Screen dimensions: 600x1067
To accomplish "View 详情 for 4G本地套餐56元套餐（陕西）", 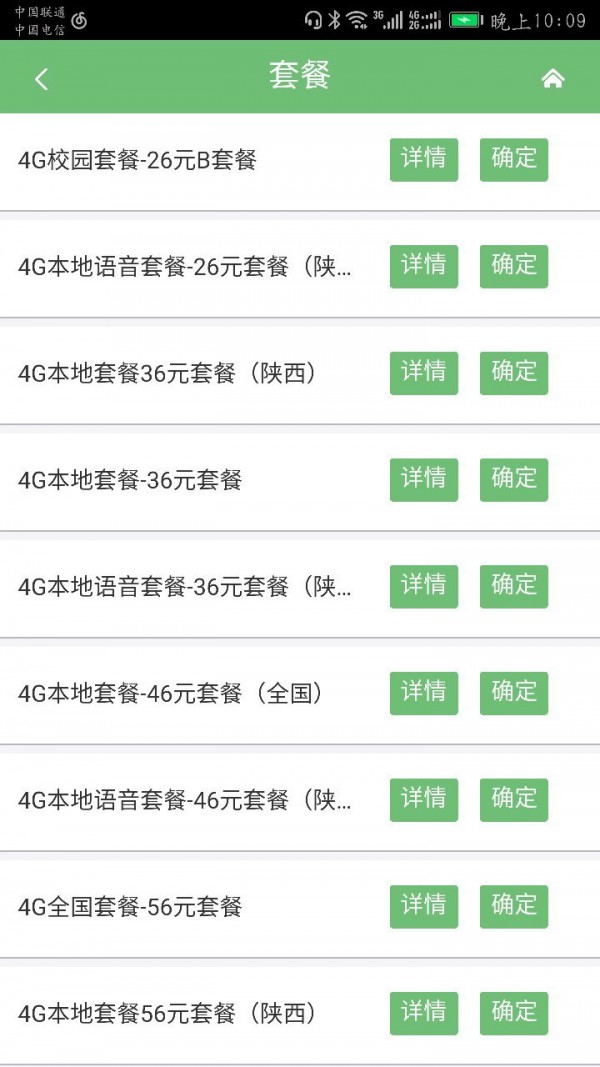I will click(x=423, y=1013).
